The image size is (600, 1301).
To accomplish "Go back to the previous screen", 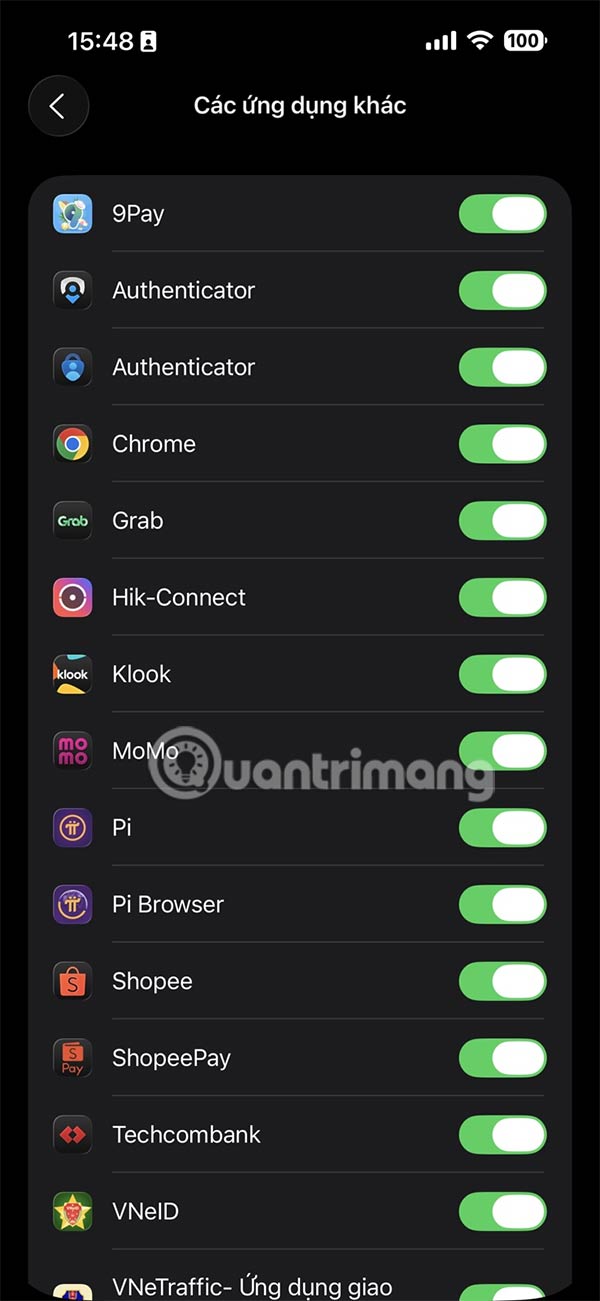I will 58,106.
